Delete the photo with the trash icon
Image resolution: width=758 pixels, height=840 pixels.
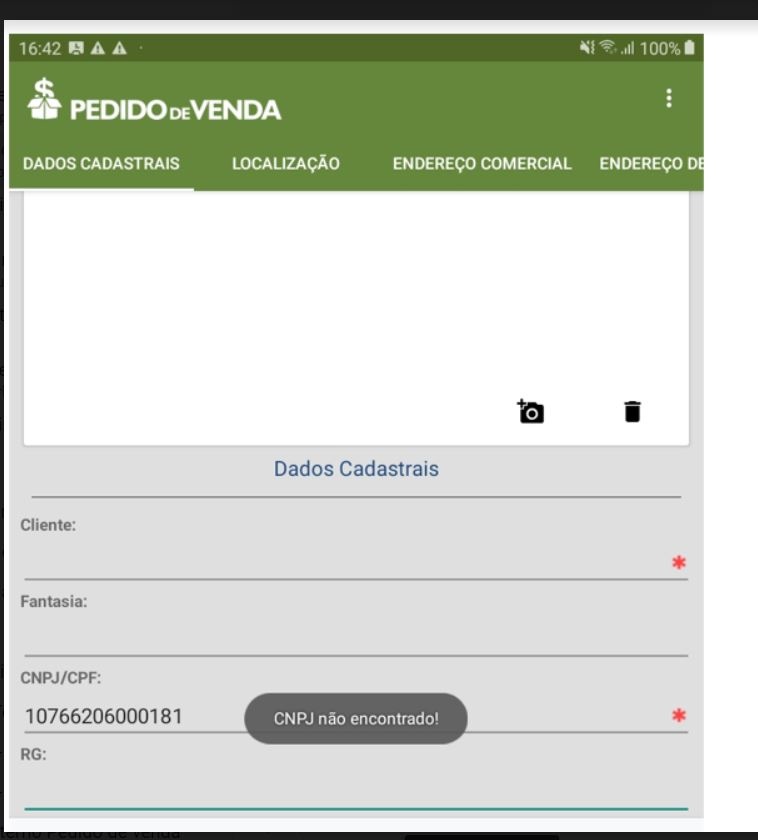tap(632, 411)
